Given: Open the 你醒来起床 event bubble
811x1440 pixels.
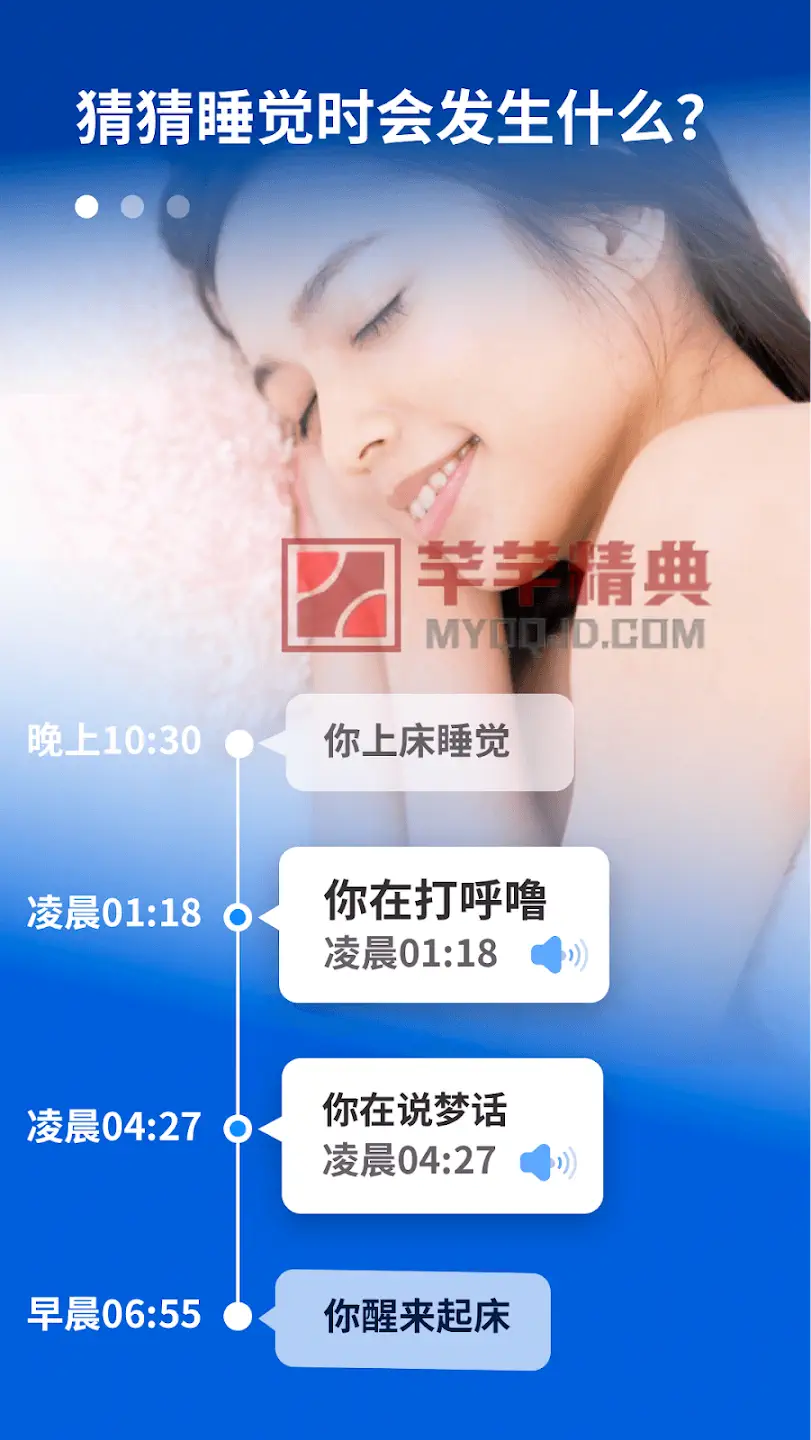Looking at the screenshot, I should pos(420,1318).
